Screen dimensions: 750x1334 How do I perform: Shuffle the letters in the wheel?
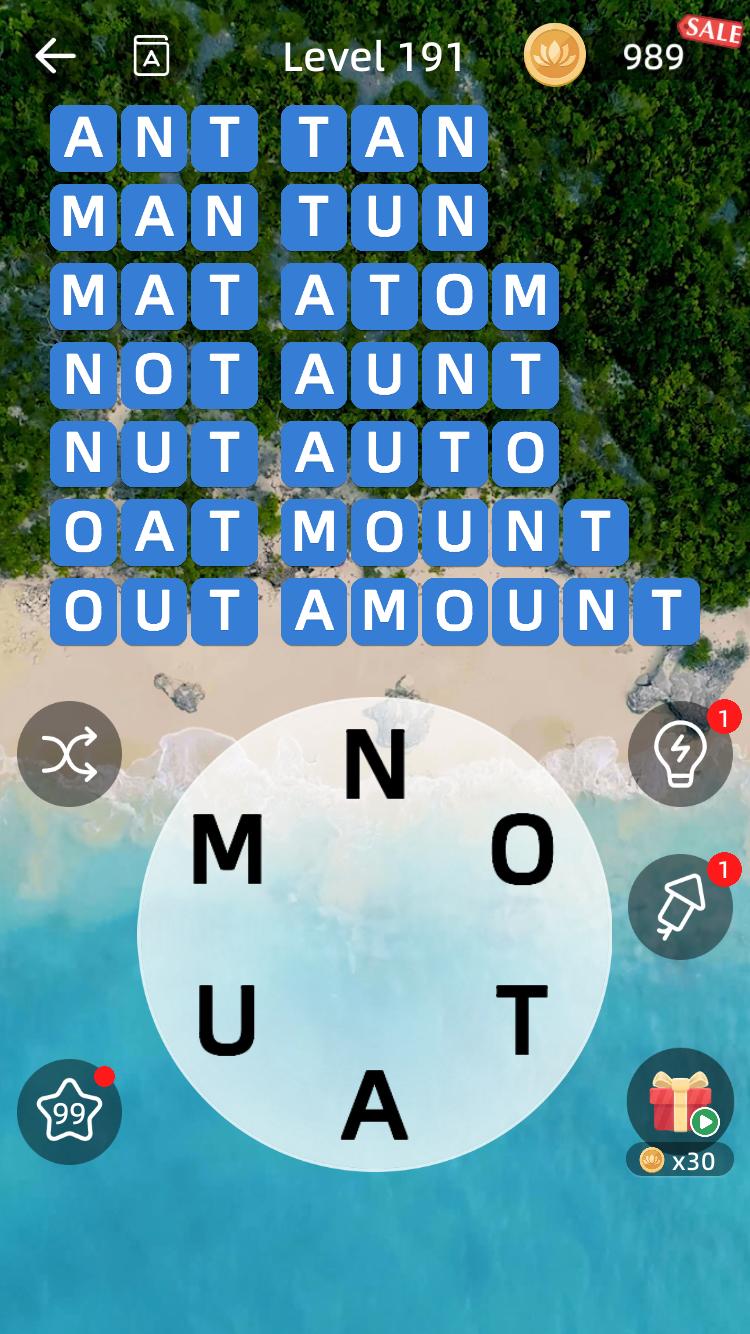point(69,754)
